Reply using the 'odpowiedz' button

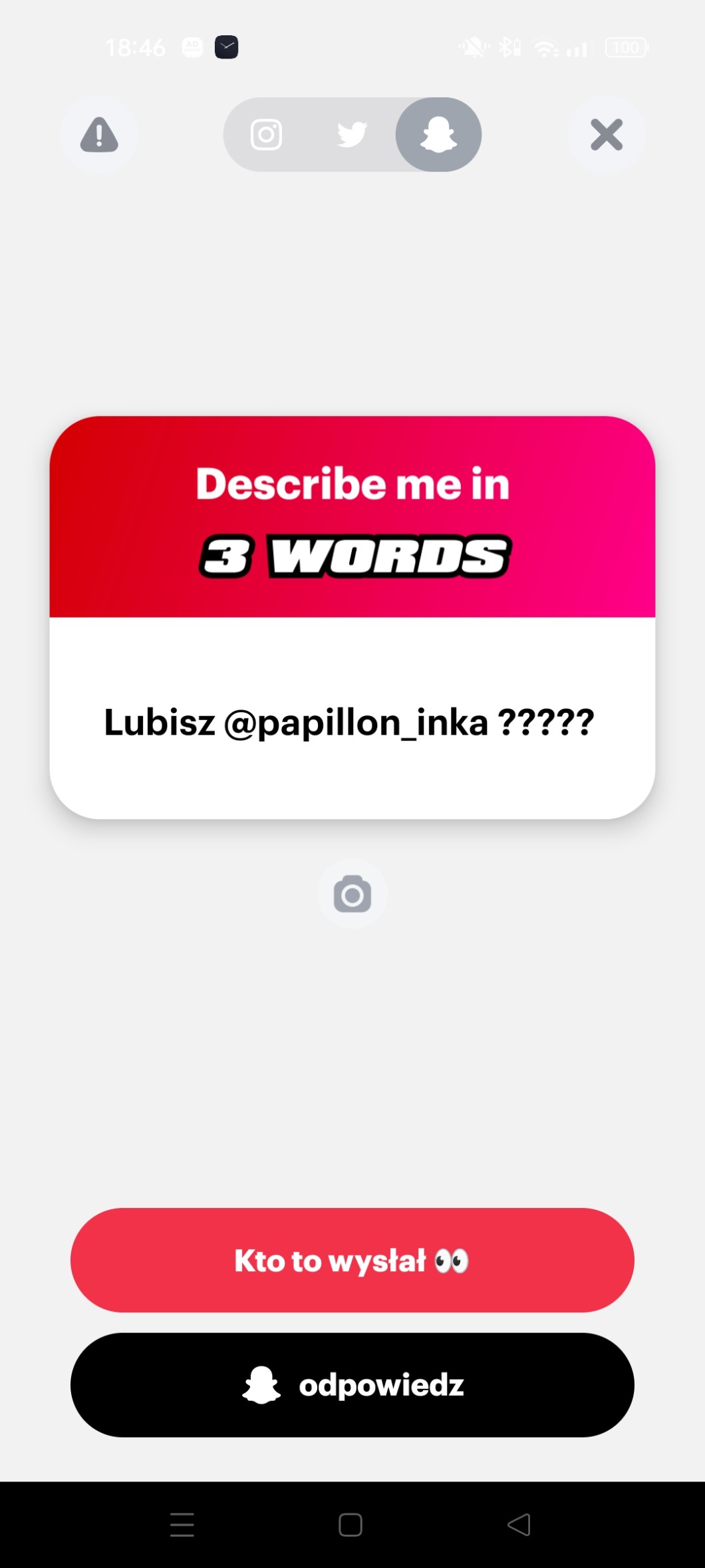coord(352,1385)
